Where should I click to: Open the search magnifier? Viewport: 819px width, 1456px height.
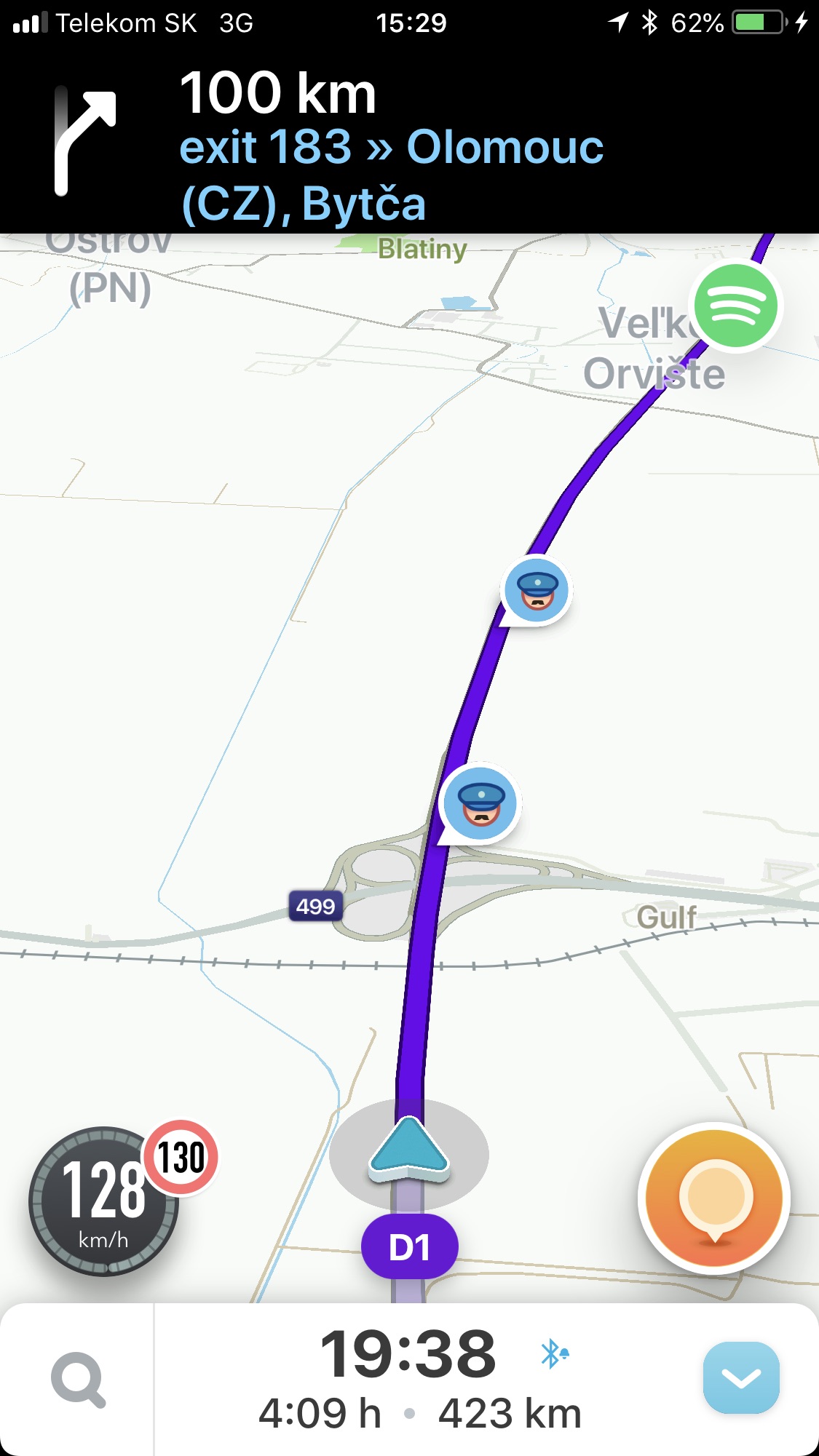(x=78, y=1379)
